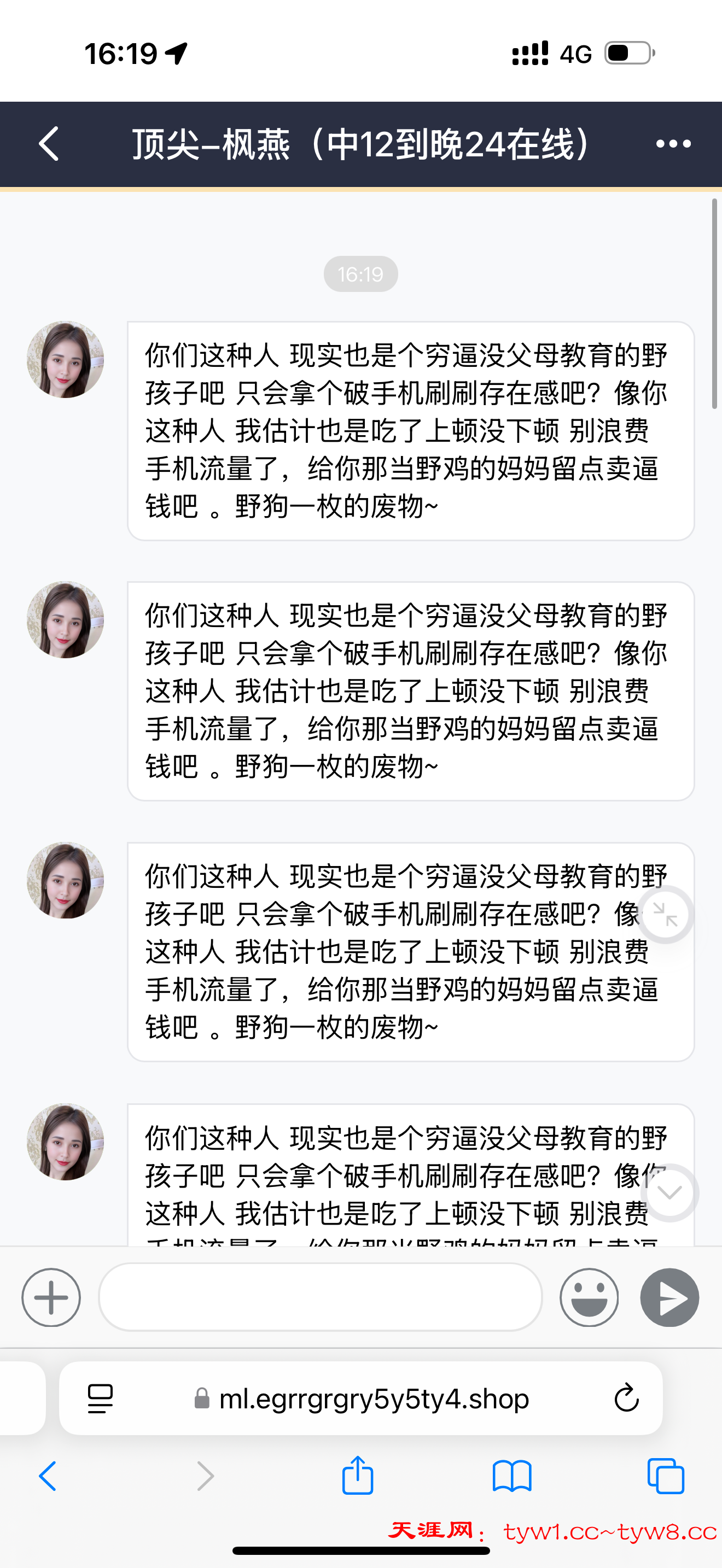Reload the web page
Viewport: 722px width, 1568px height.
click(626, 1398)
